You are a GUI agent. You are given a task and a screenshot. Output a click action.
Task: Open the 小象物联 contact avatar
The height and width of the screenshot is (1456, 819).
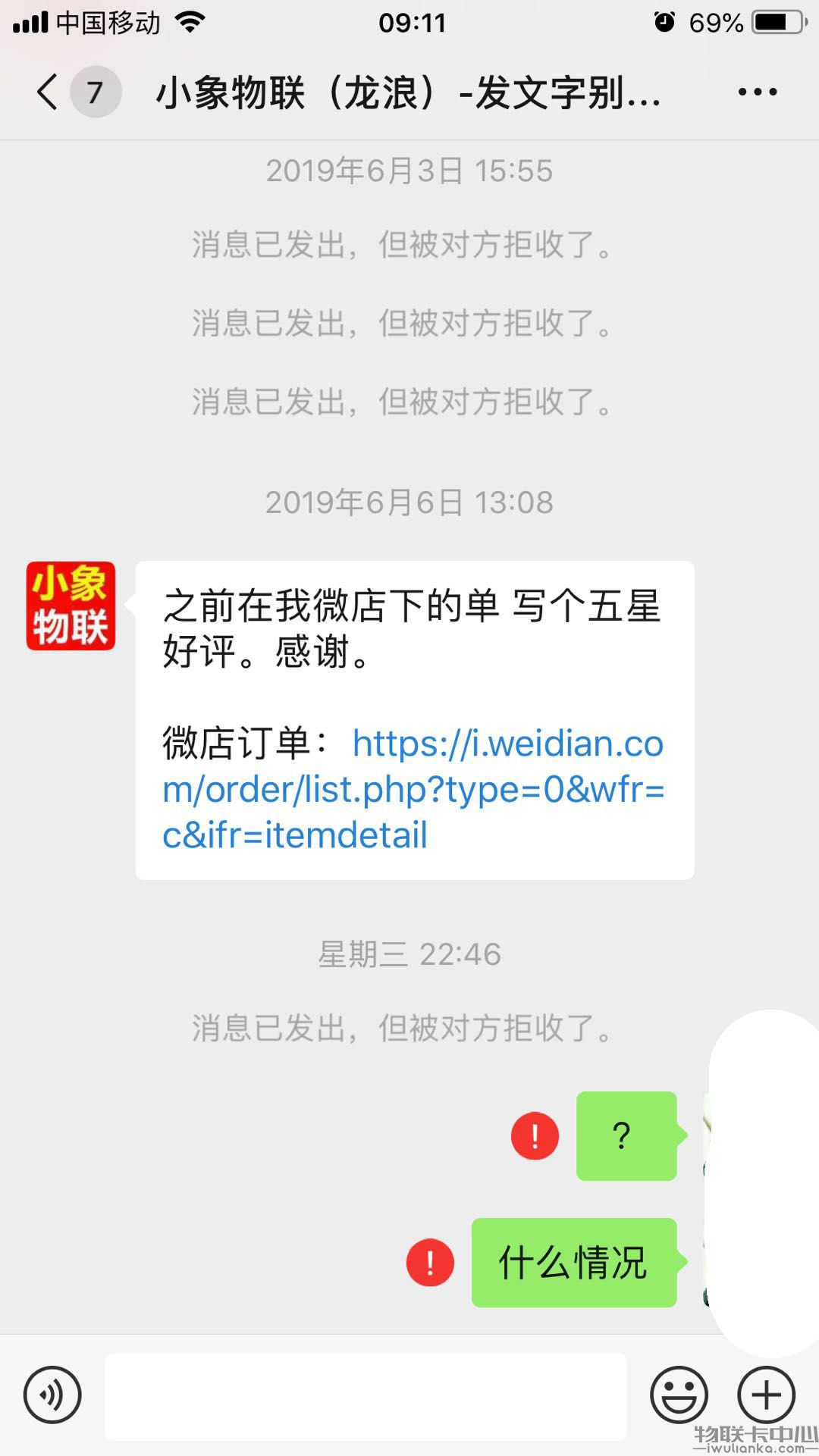click(71, 606)
